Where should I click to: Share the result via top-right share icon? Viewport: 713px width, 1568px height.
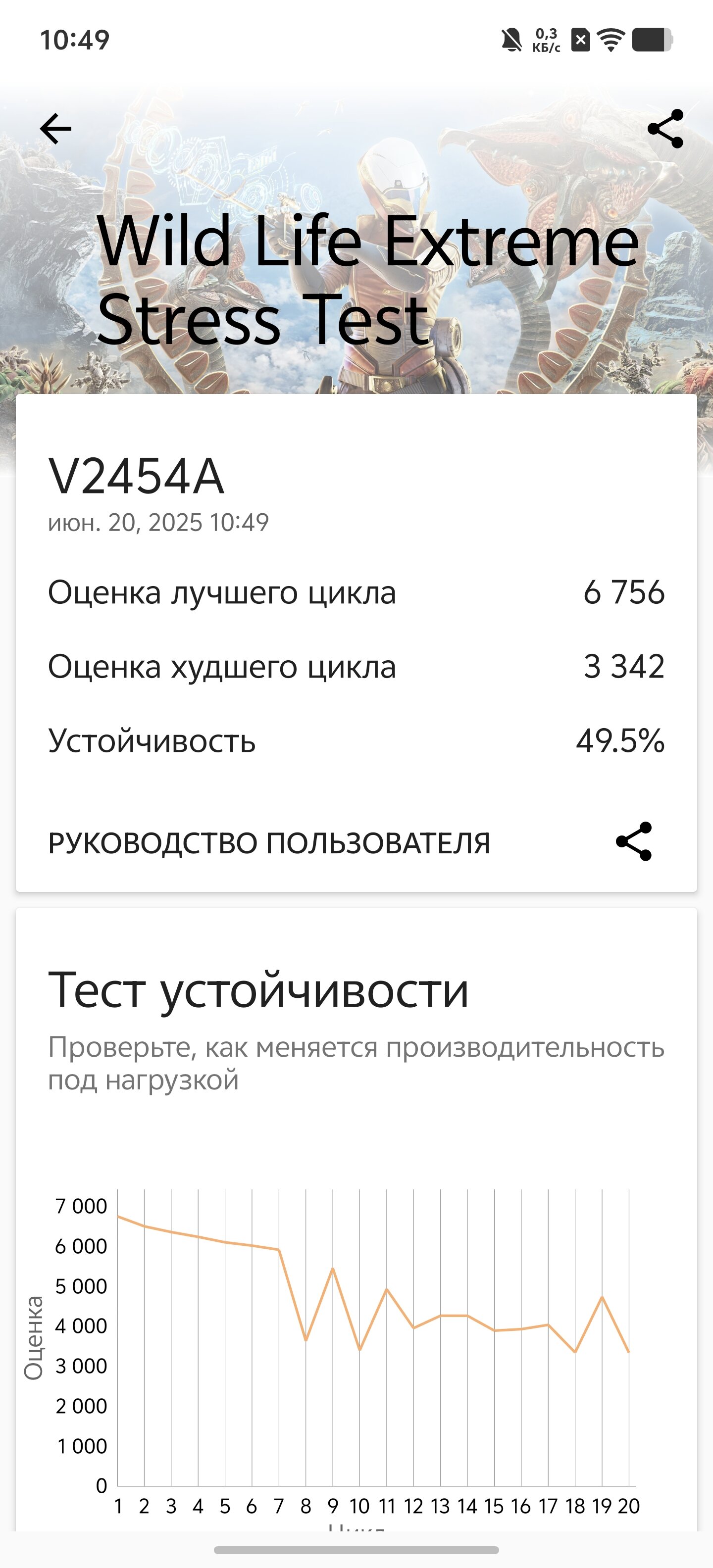665,128
